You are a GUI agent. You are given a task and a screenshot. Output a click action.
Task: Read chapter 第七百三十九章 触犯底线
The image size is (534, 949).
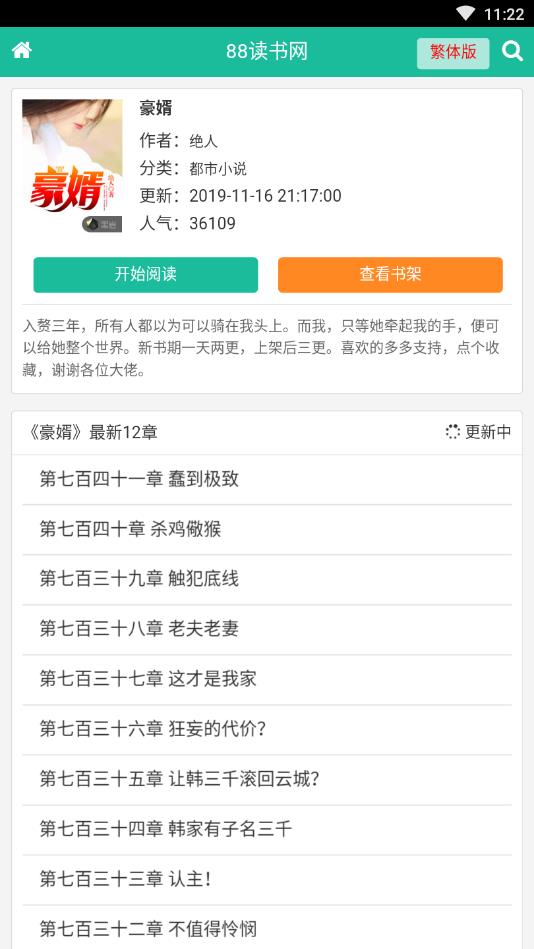(x=267, y=579)
